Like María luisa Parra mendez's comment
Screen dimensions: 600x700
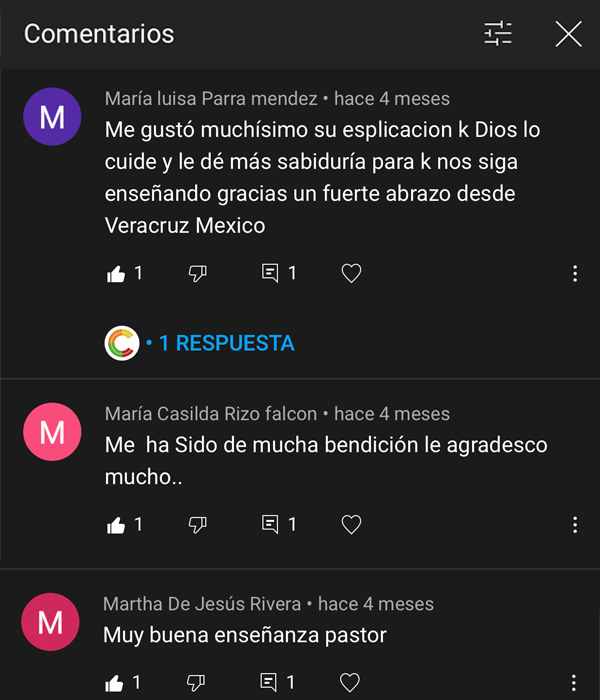(x=116, y=273)
